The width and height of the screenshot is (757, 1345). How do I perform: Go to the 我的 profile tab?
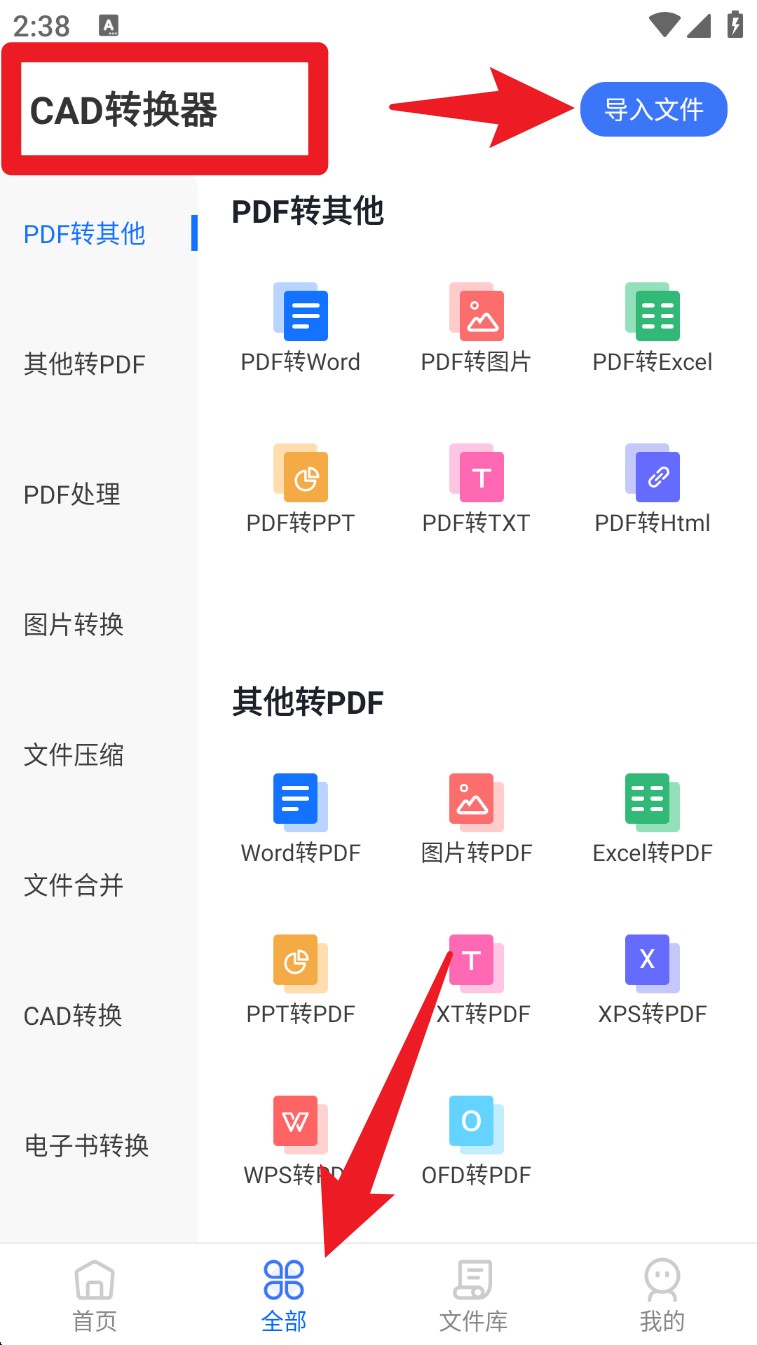pyautogui.click(x=662, y=1296)
